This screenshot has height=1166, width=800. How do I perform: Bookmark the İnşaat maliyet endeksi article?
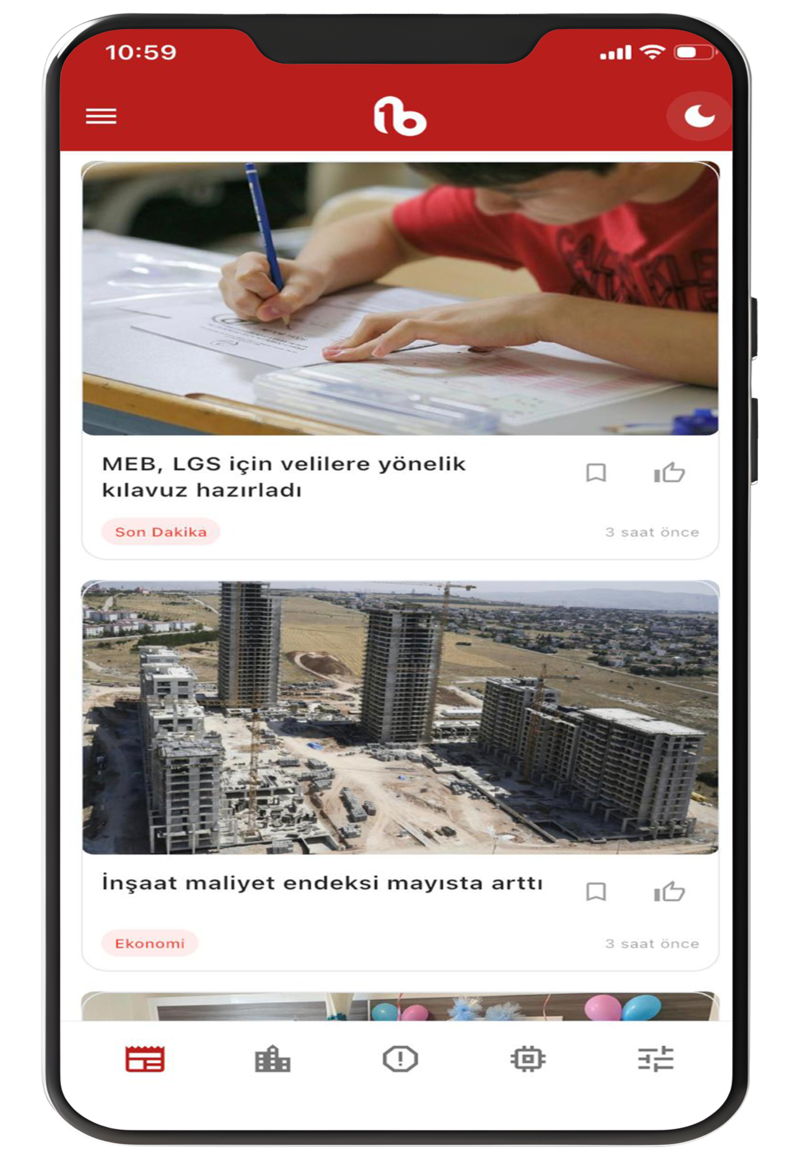[596, 891]
